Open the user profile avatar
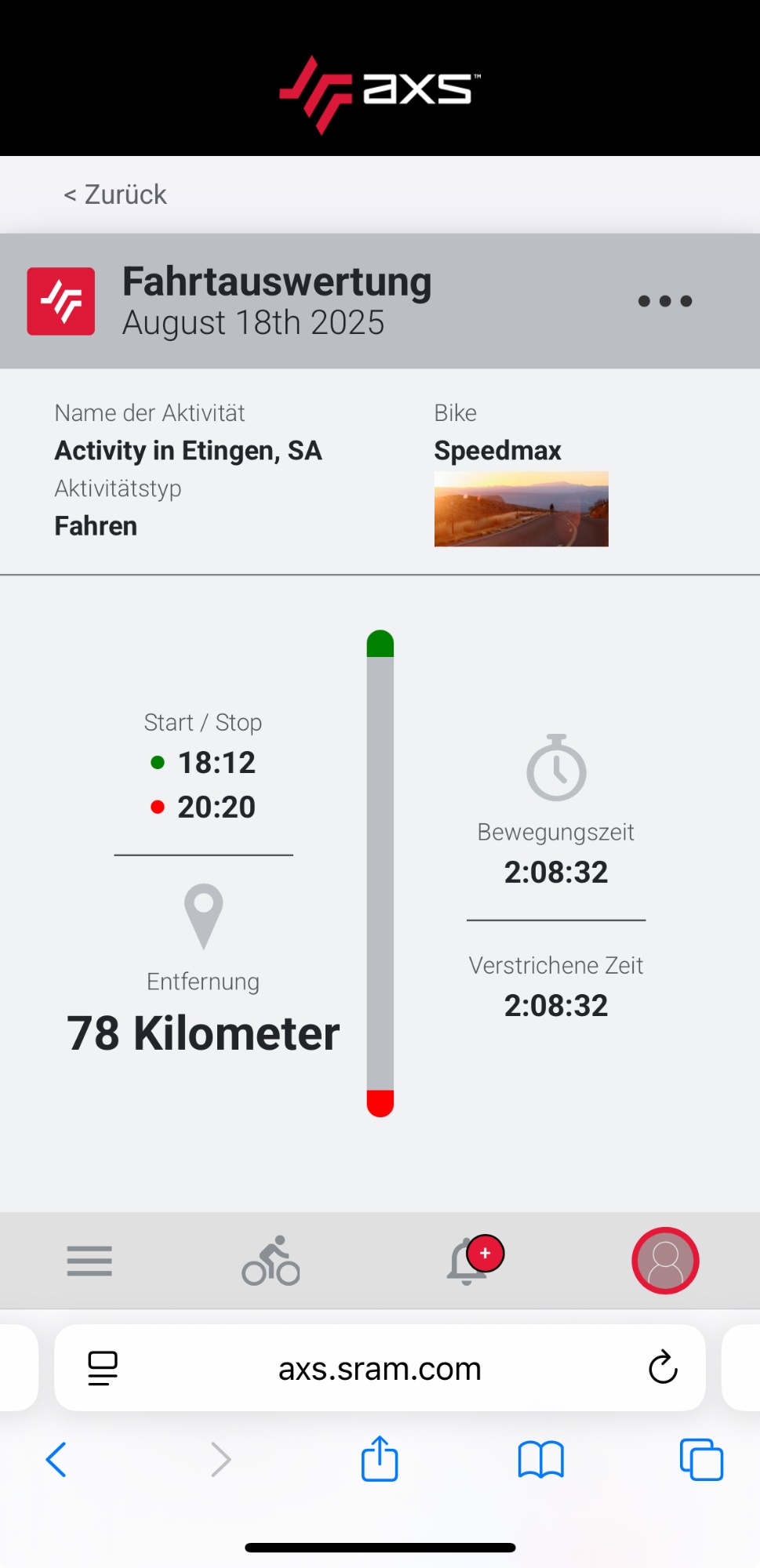 pos(665,1261)
